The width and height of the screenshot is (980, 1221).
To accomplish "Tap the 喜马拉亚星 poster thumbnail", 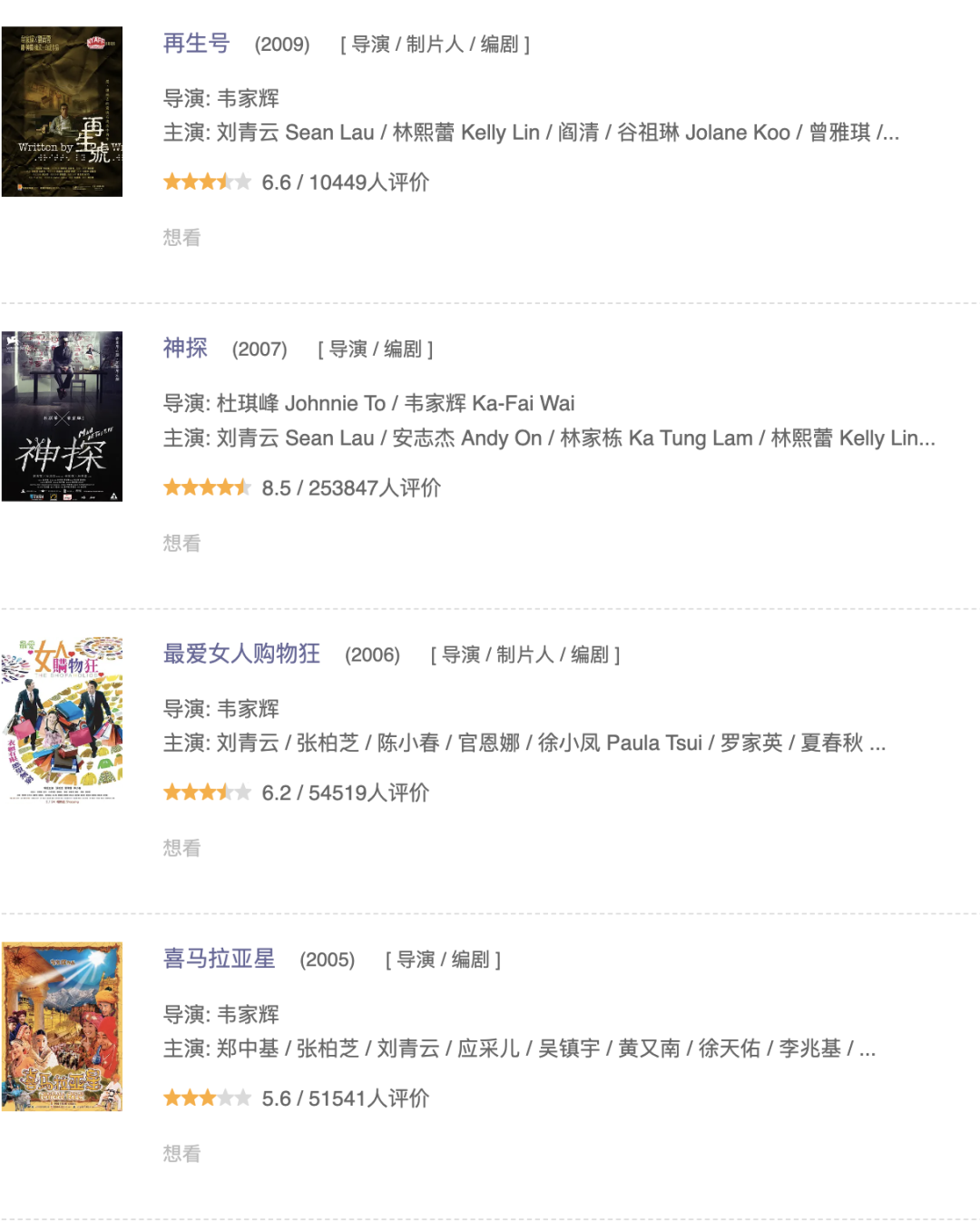I will [x=62, y=1027].
